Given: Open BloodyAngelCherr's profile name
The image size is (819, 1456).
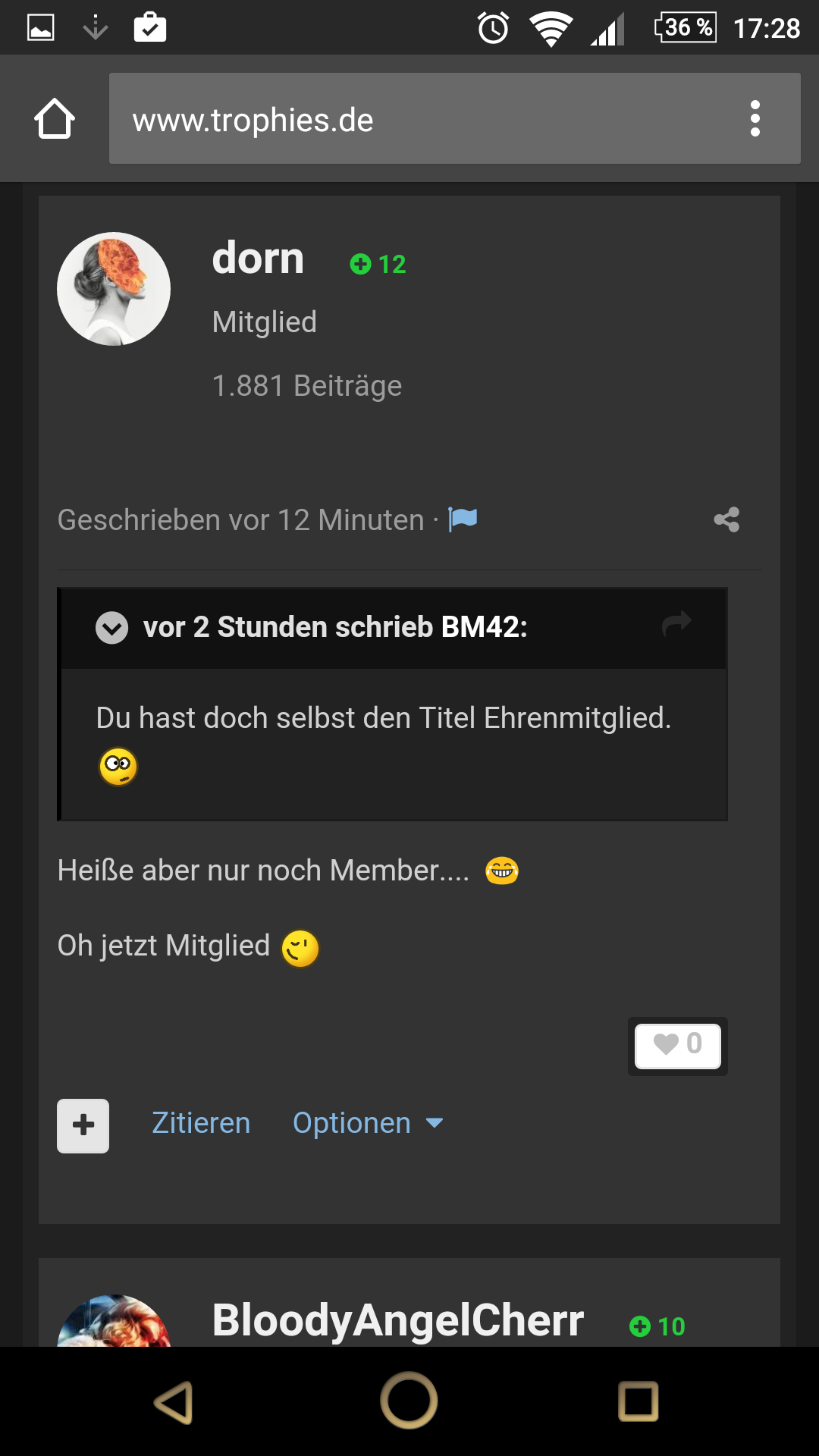Looking at the screenshot, I should pos(398,1320).
